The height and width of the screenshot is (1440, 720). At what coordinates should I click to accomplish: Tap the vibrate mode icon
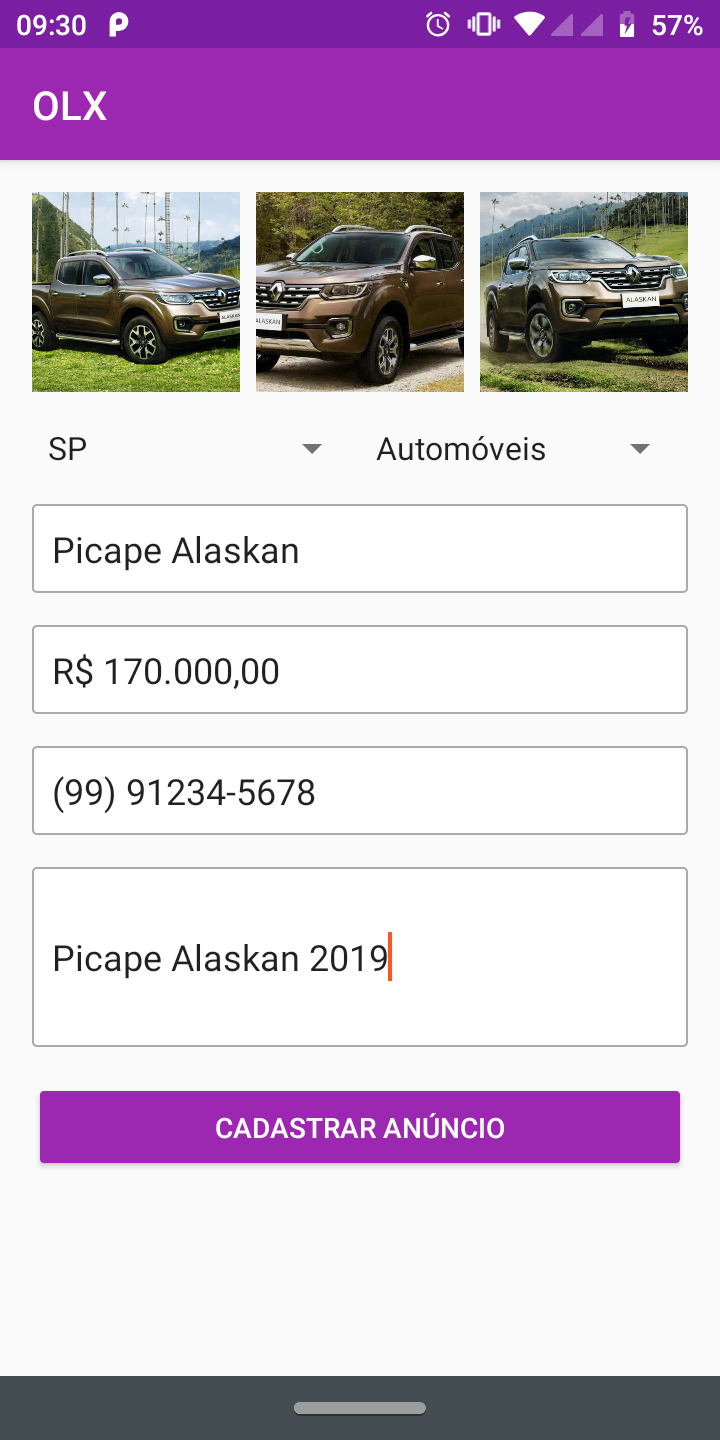[x=482, y=24]
